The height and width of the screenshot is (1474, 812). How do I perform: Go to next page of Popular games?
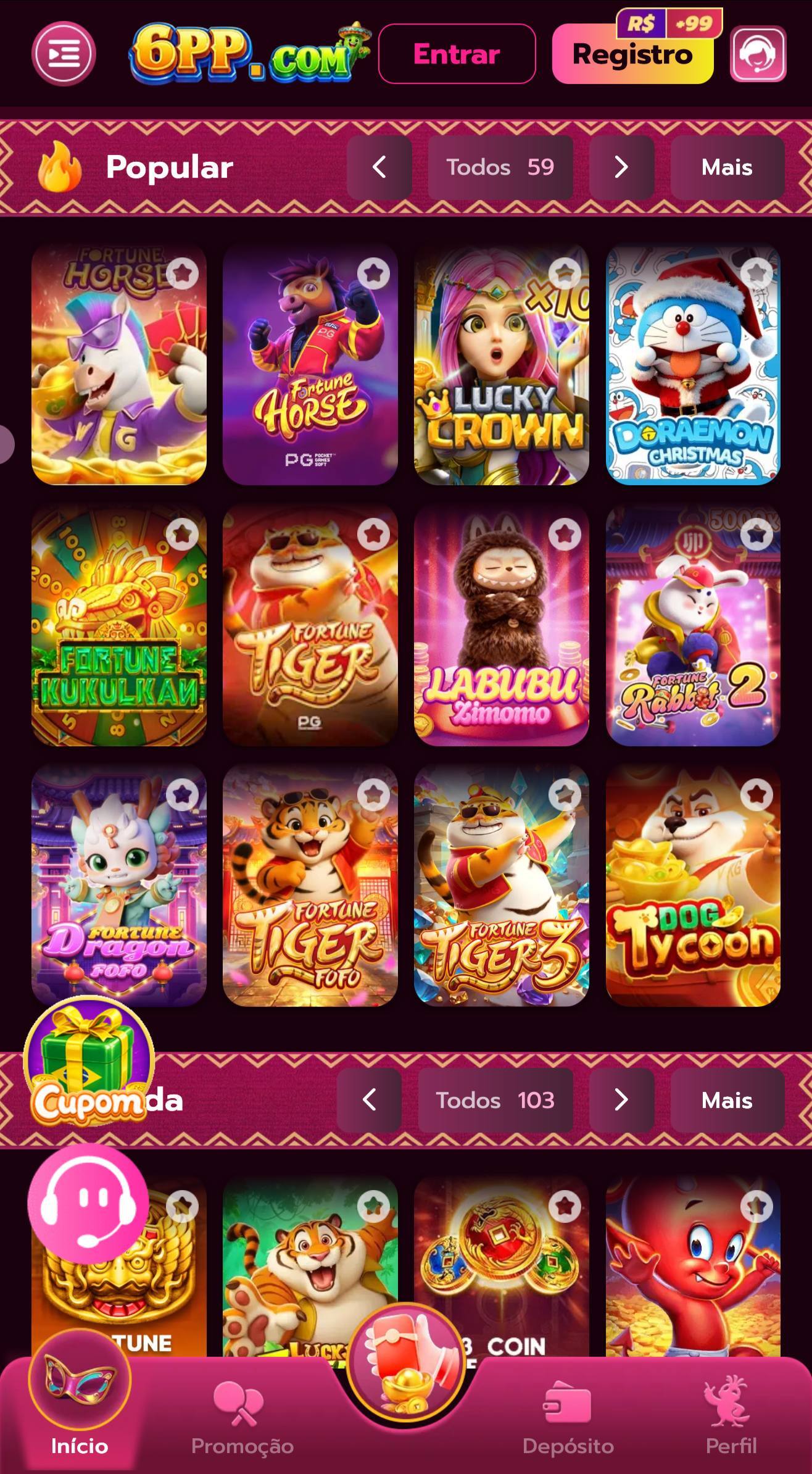(x=621, y=167)
